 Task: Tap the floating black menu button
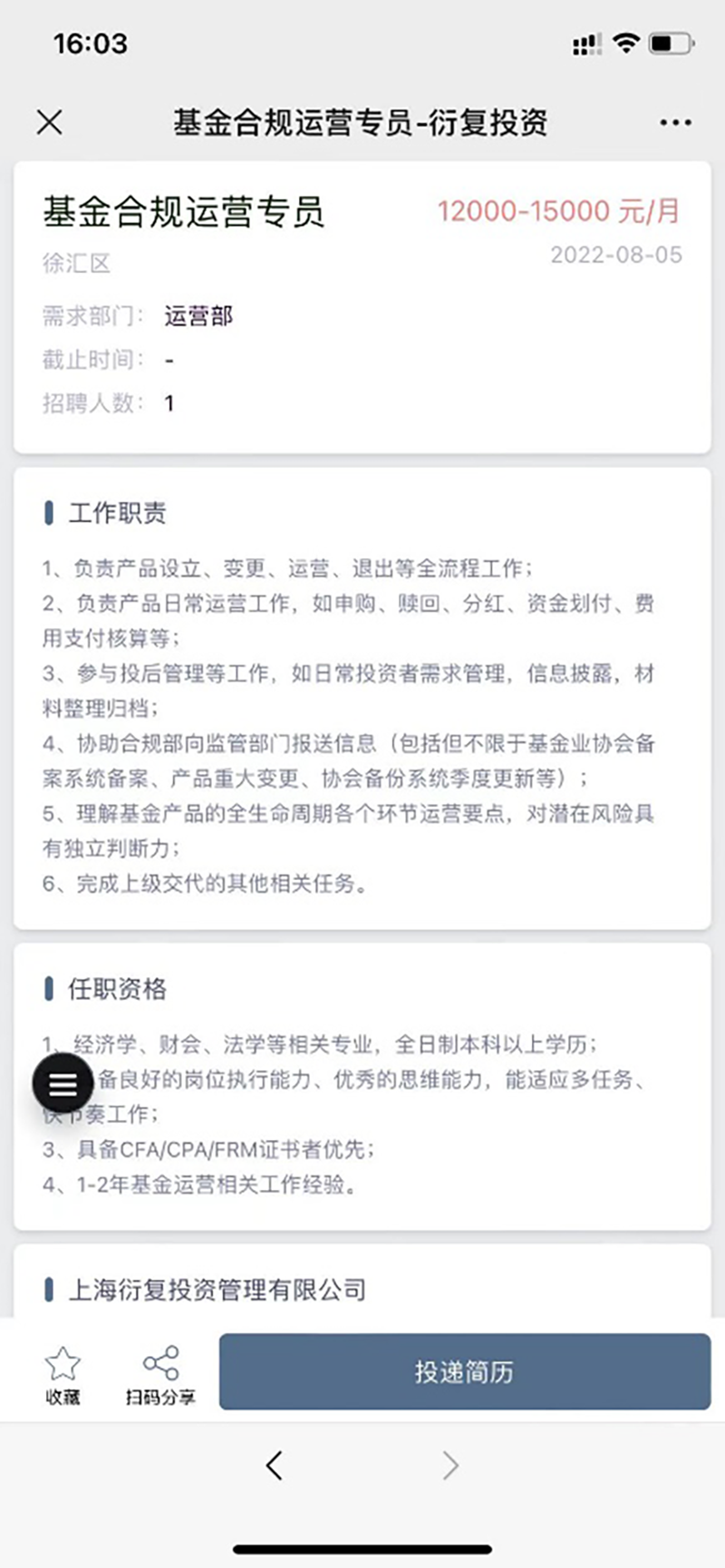[x=63, y=1083]
